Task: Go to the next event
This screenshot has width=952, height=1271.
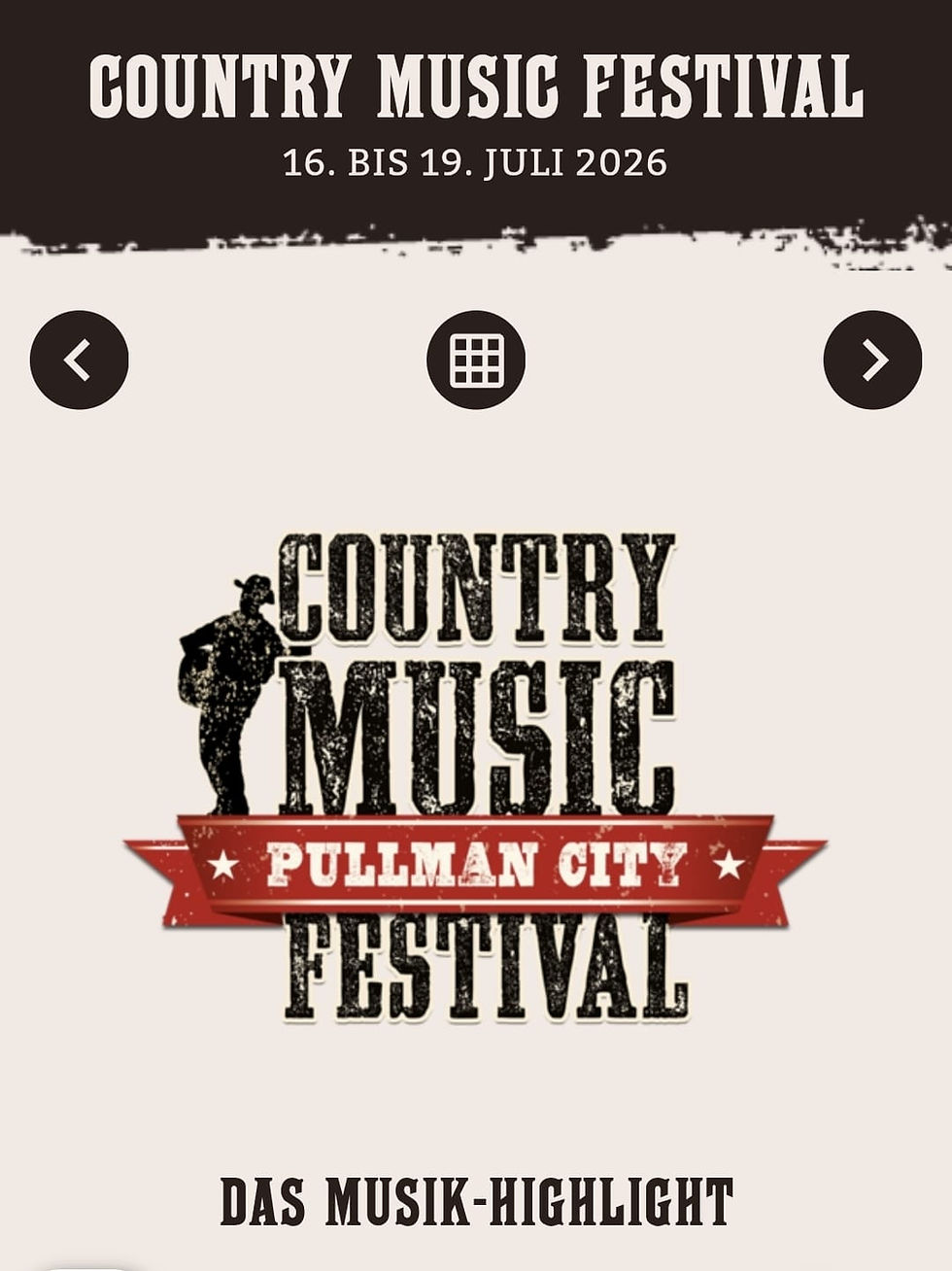Action: (872, 360)
